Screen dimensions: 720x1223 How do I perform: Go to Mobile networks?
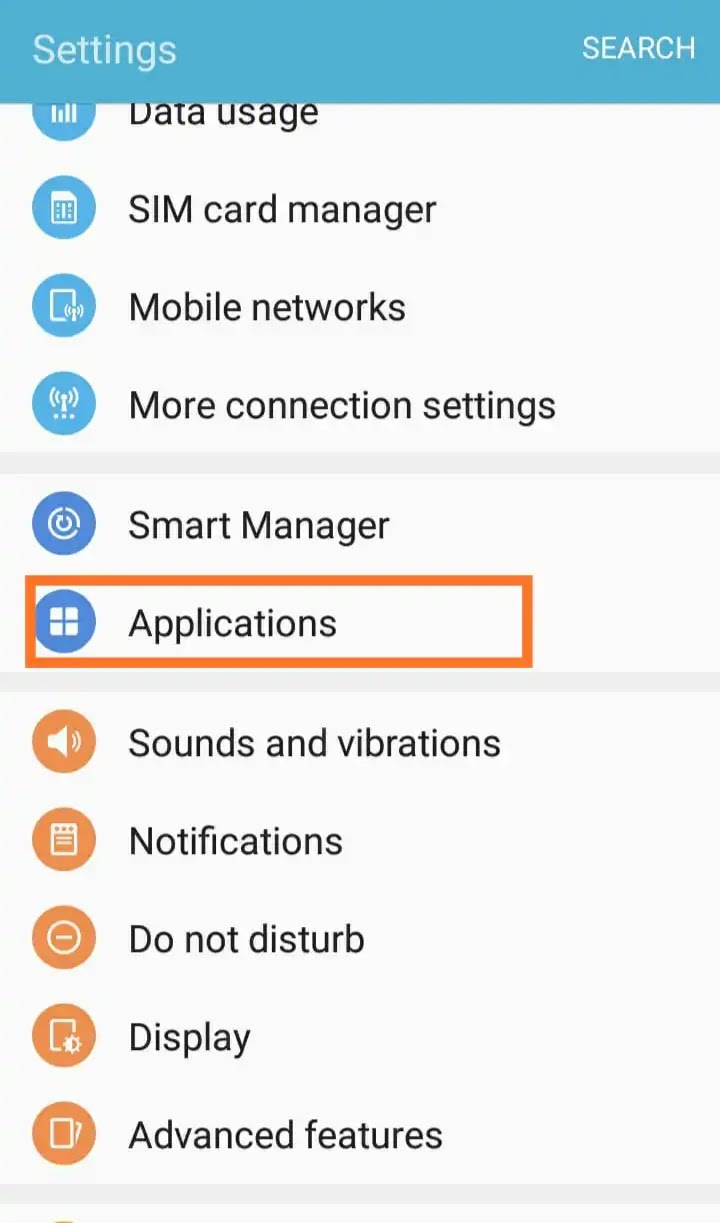pos(267,307)
